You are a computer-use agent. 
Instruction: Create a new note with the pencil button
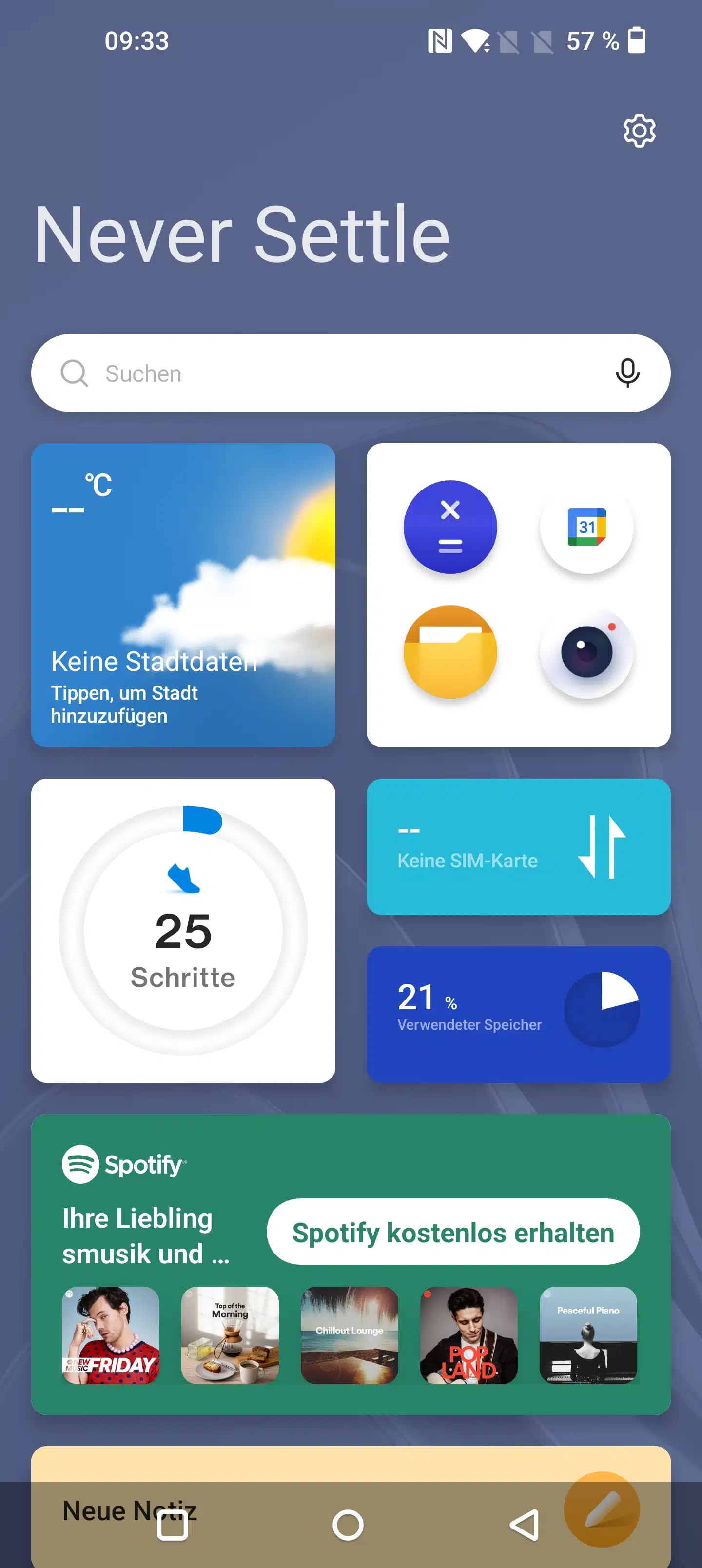tap(602, 1509)
